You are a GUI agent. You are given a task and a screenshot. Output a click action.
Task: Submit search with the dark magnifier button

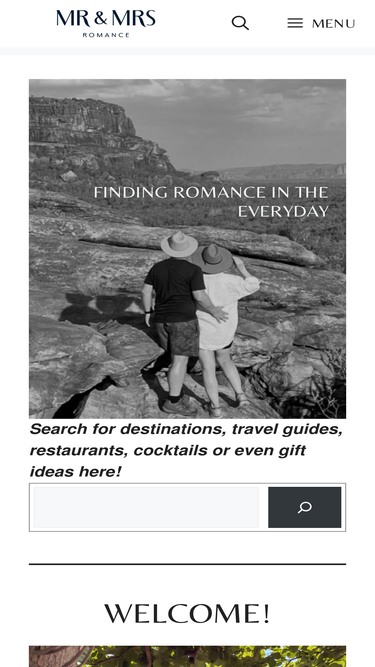tap(304, 507)
